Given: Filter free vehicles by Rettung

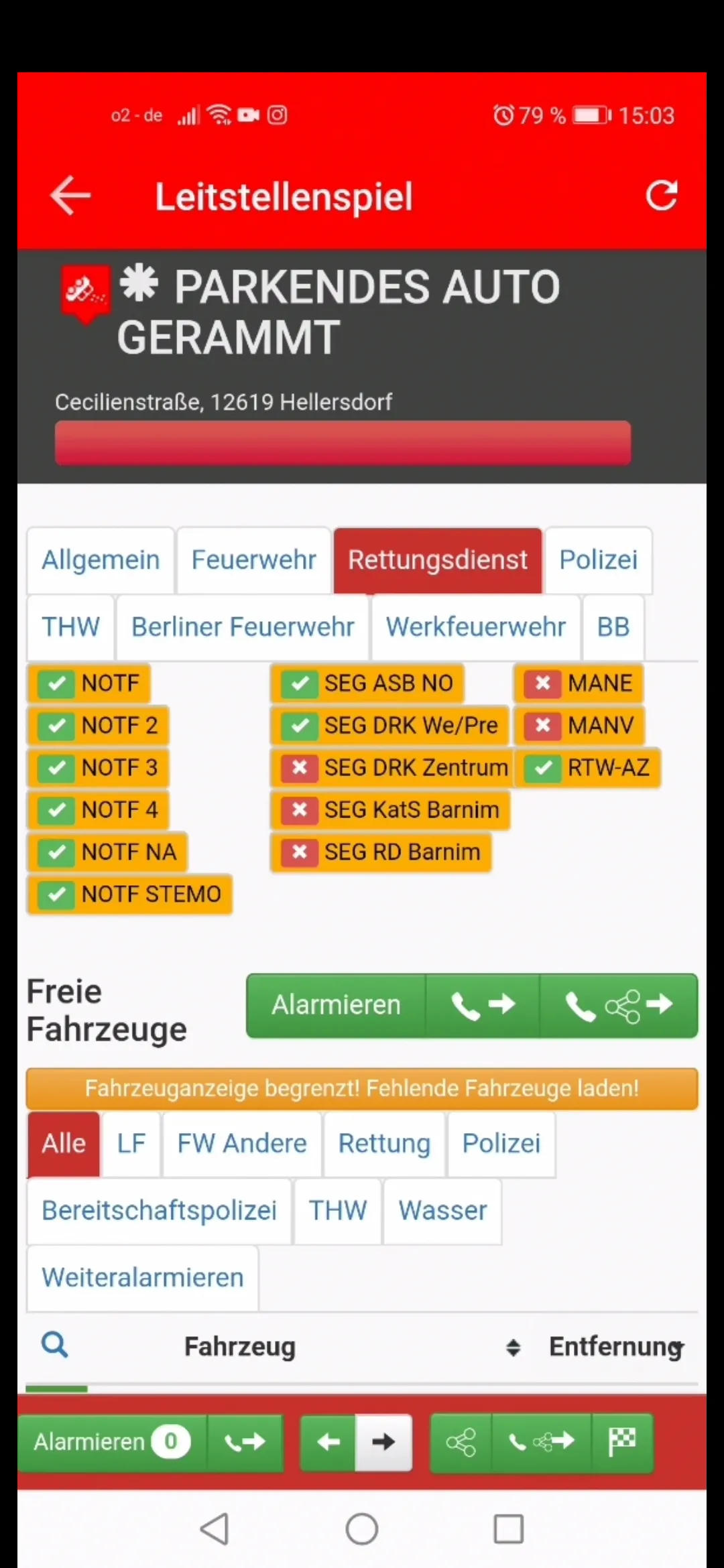Looking at the screenshot, I should (384, 1143).
